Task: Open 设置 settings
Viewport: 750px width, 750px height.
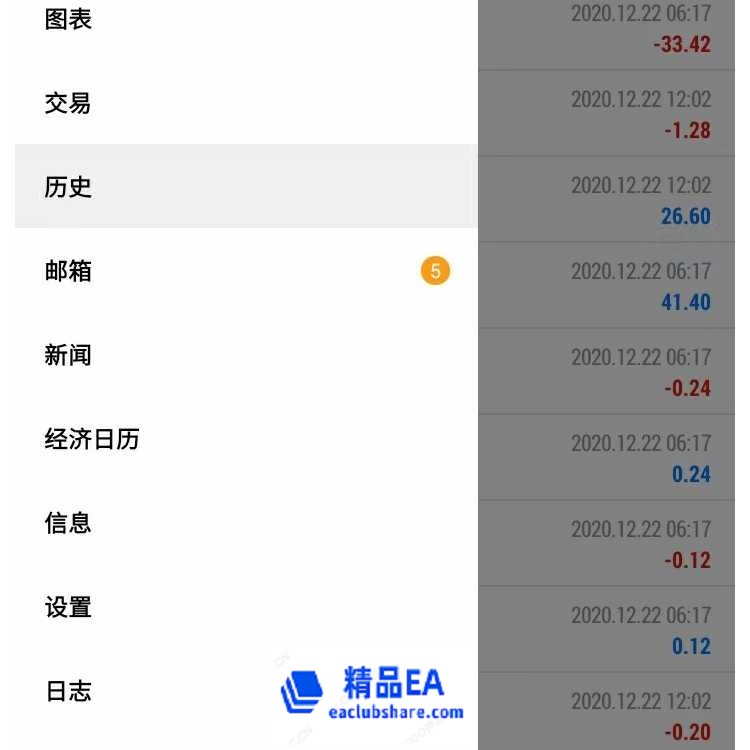Action: pos(68,607)
